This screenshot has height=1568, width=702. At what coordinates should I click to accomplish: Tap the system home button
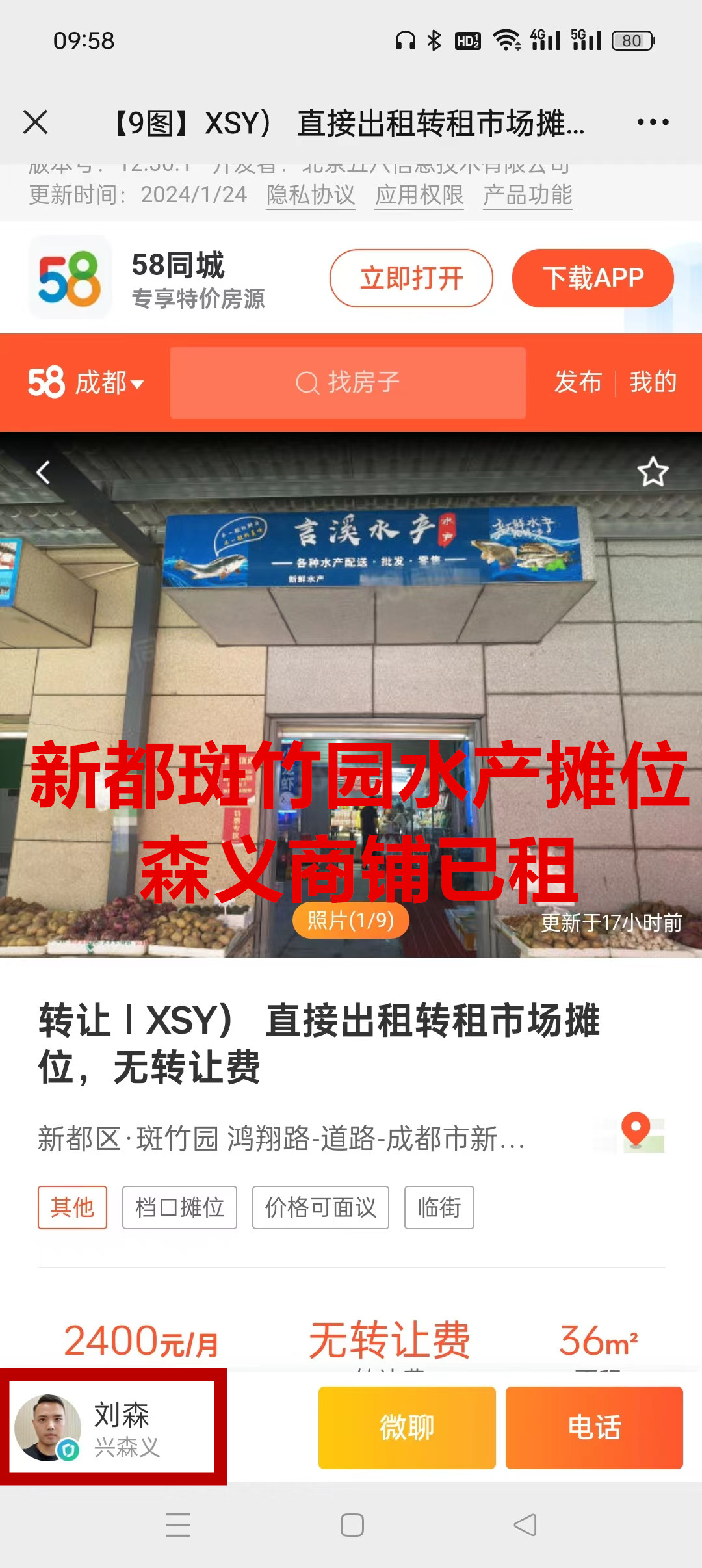[x=352, y=1525]
